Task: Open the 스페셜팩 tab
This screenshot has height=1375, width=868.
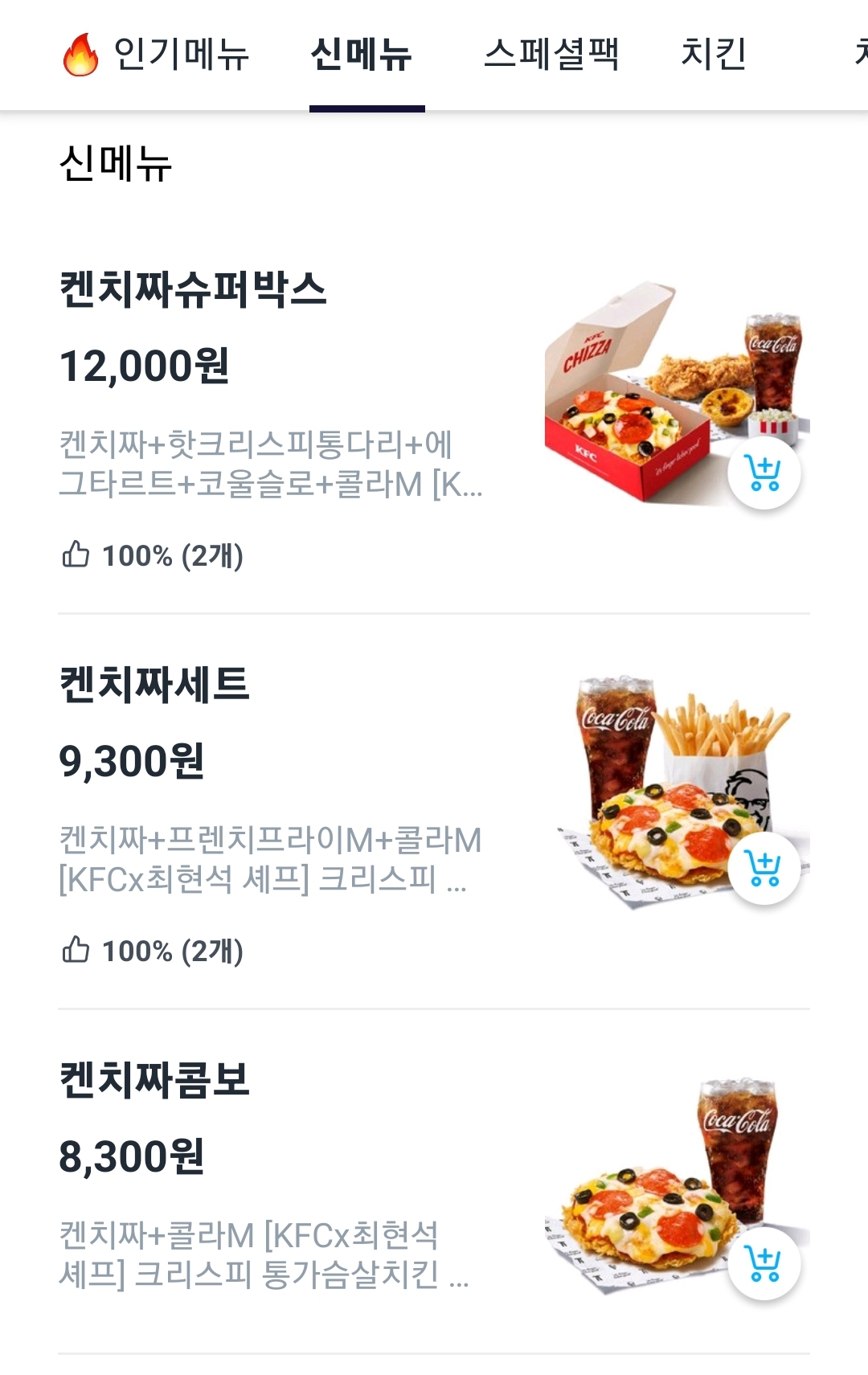Action: 551,55
